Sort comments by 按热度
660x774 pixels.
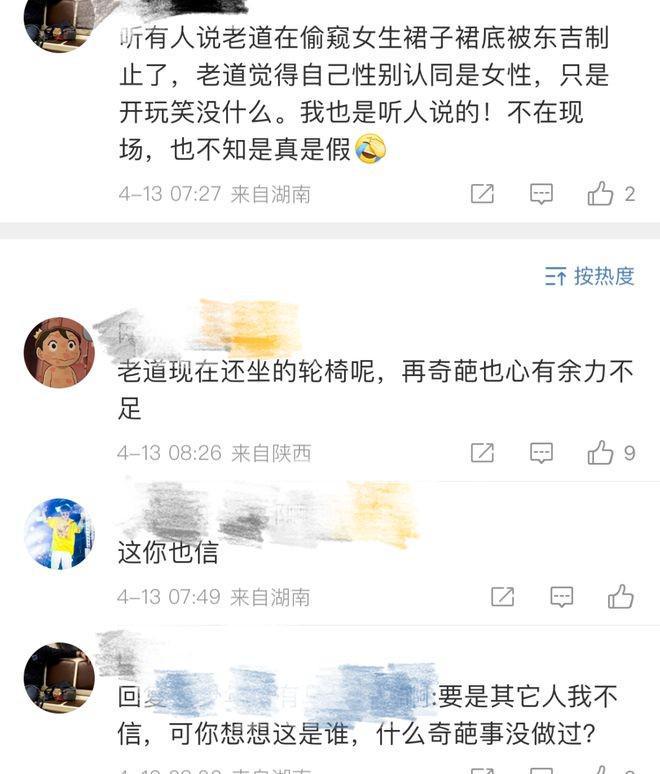tap(590, 277)
